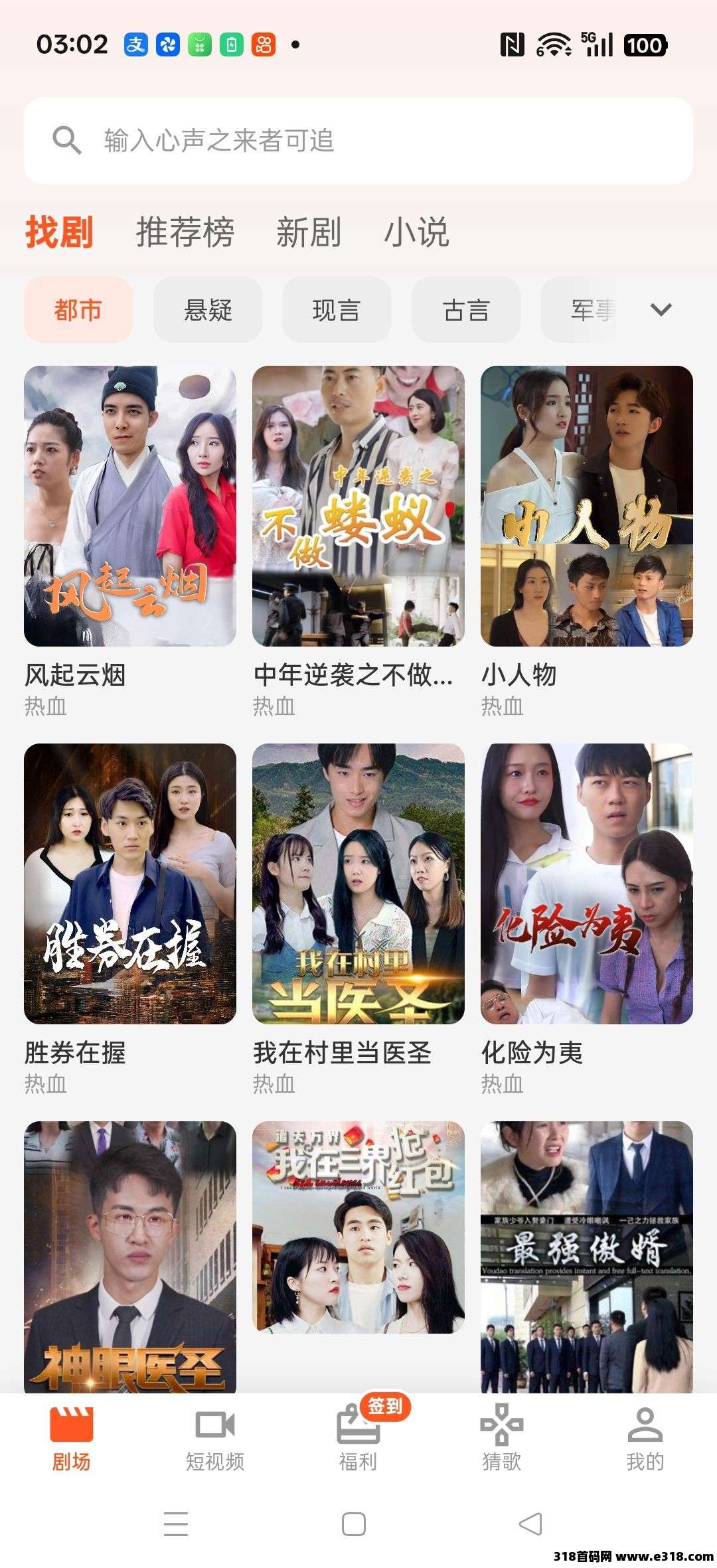Expand the full genre list chevron
Viewport: 717px width, 1568px height.
point(661,309)
